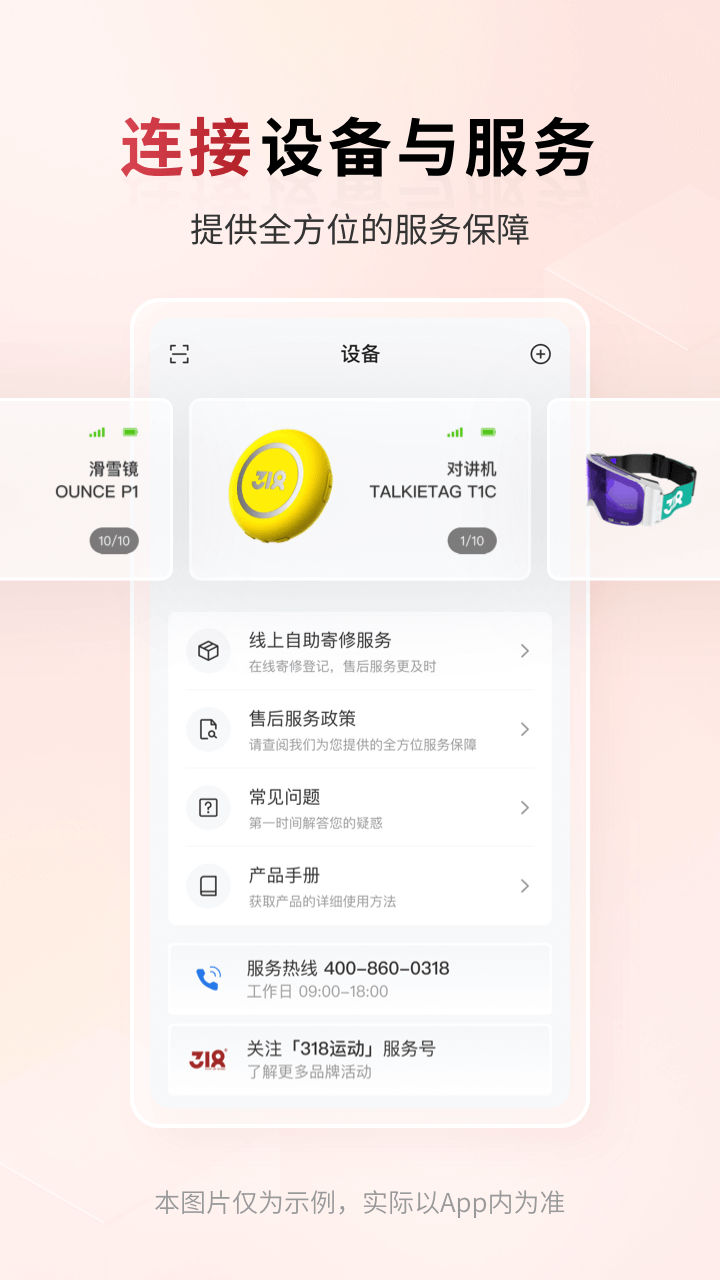Select the 滑雪镜 OUNCE P1 device card

point(80,488)
